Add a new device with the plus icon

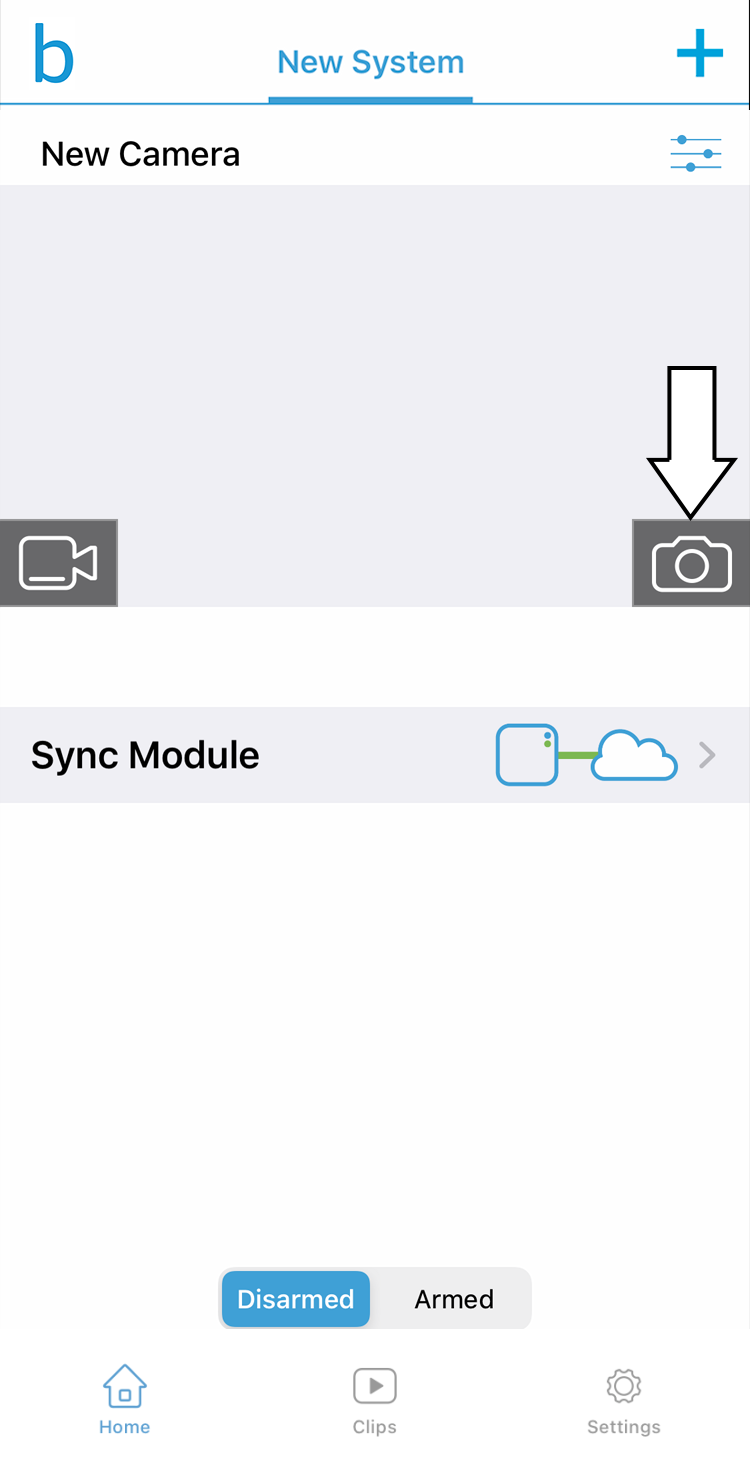pos(699,53)
